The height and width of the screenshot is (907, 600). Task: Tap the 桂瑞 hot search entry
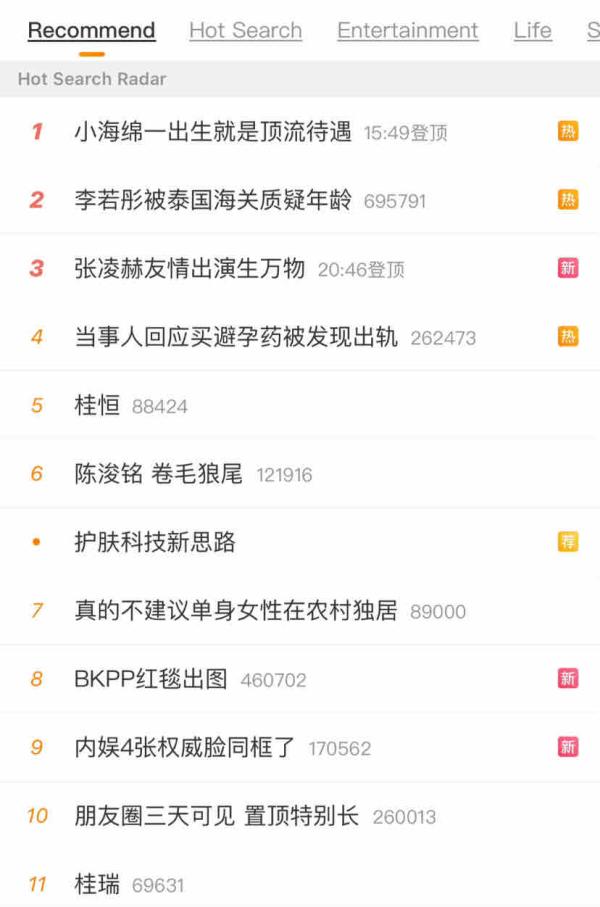(x=97, y=884)
